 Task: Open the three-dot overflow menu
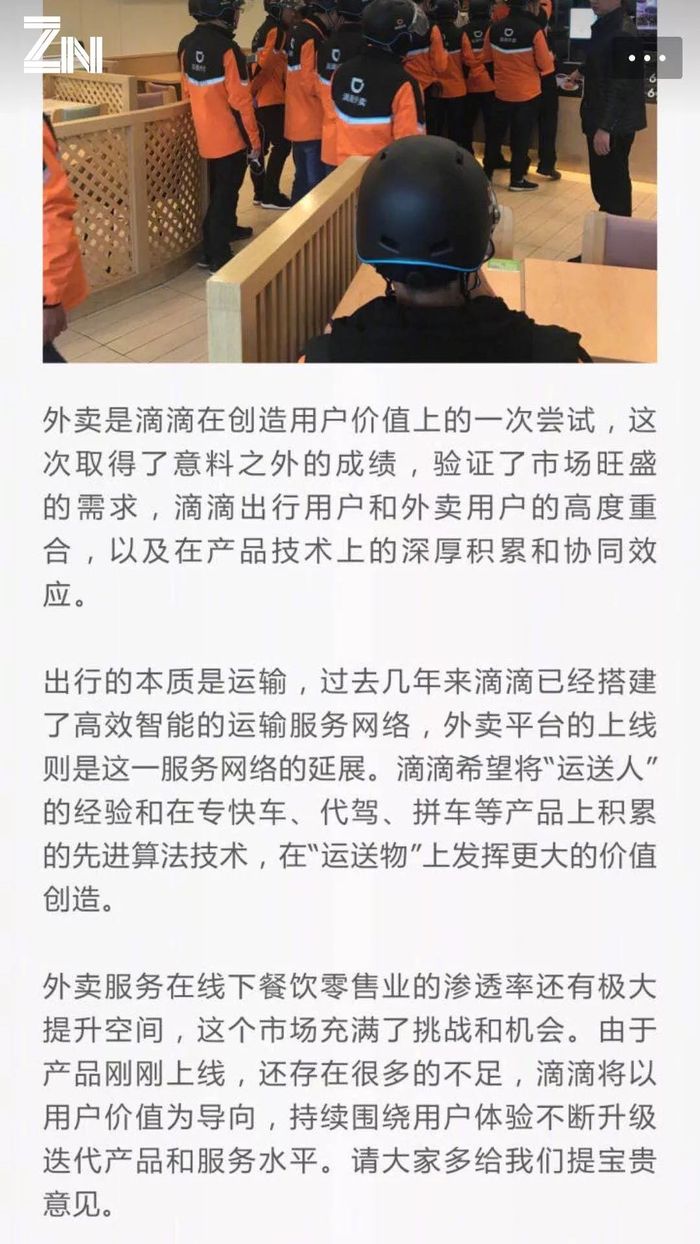click(647, 57)
